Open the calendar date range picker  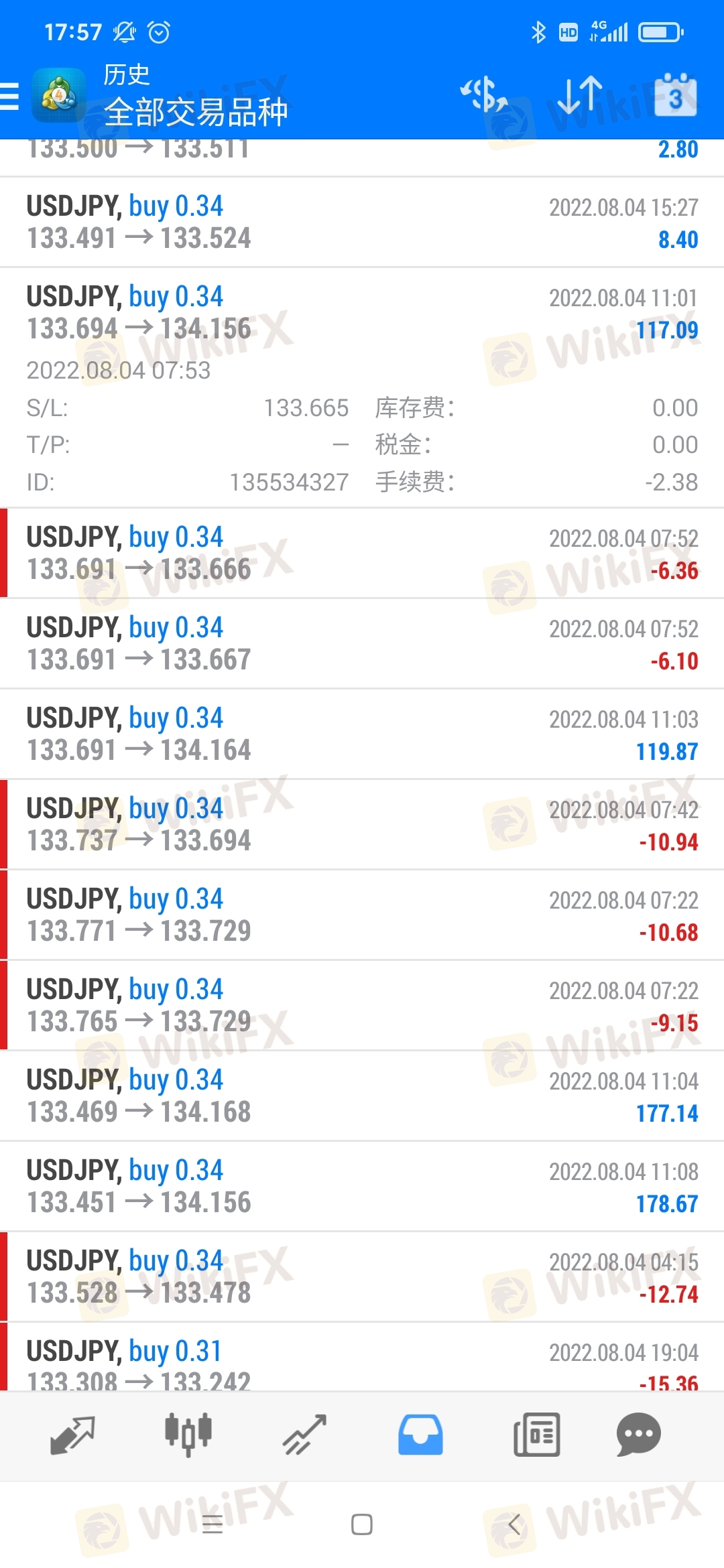675,94
